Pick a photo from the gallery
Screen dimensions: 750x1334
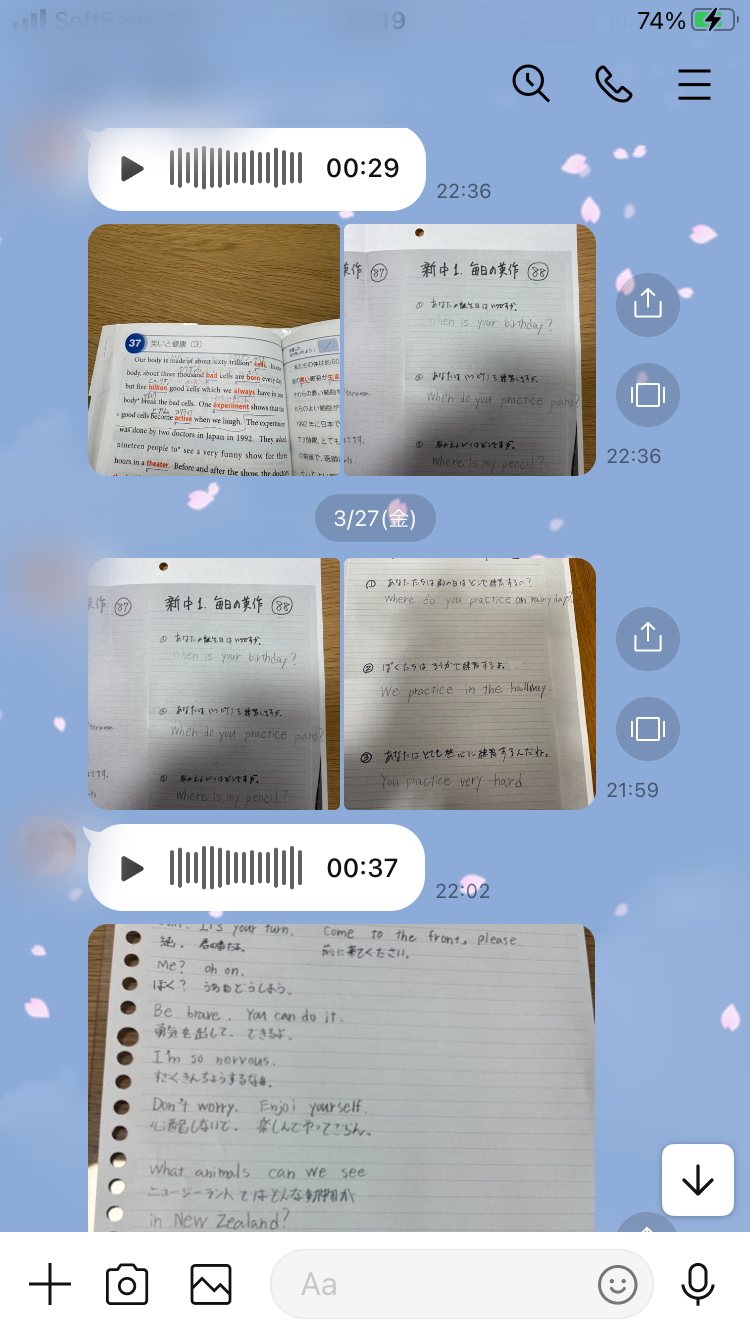(x=211, y=1283)
